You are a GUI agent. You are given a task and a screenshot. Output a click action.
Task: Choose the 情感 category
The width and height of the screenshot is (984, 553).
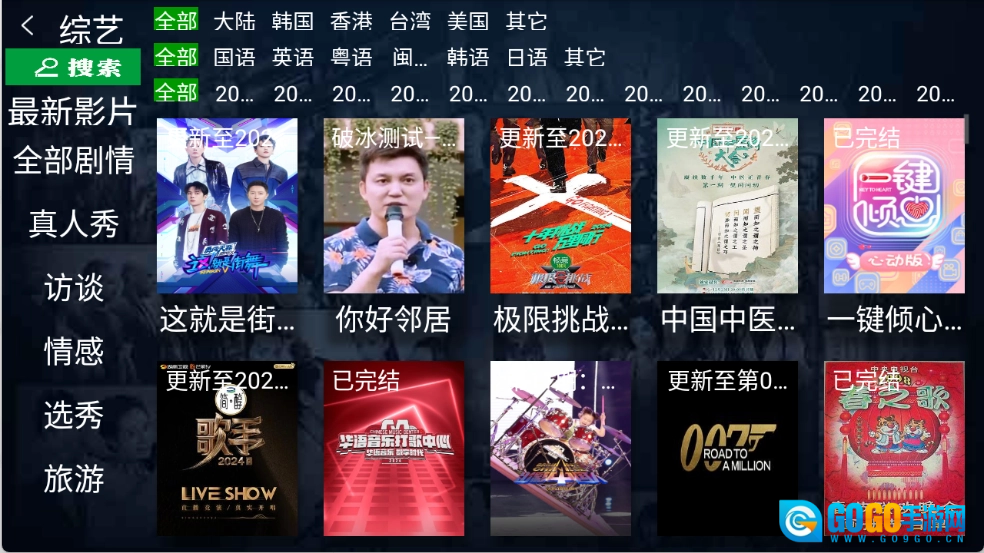[73, 351]
